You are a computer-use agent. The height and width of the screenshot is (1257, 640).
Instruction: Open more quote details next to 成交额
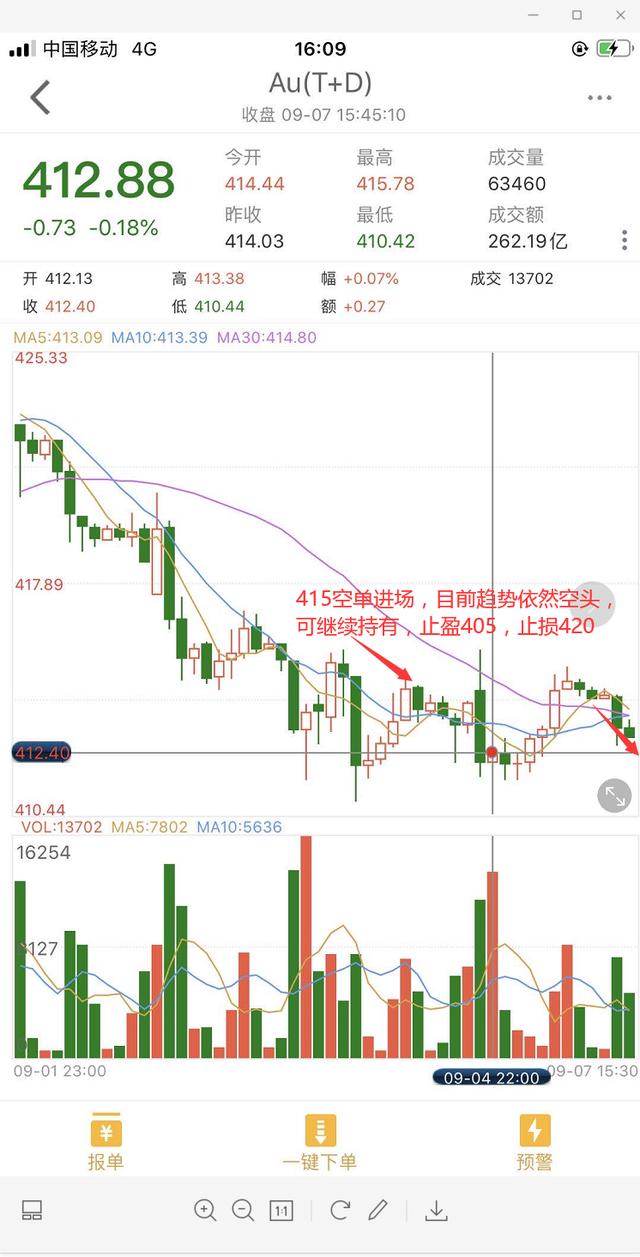pyautogui.click(x=624, y=240)
